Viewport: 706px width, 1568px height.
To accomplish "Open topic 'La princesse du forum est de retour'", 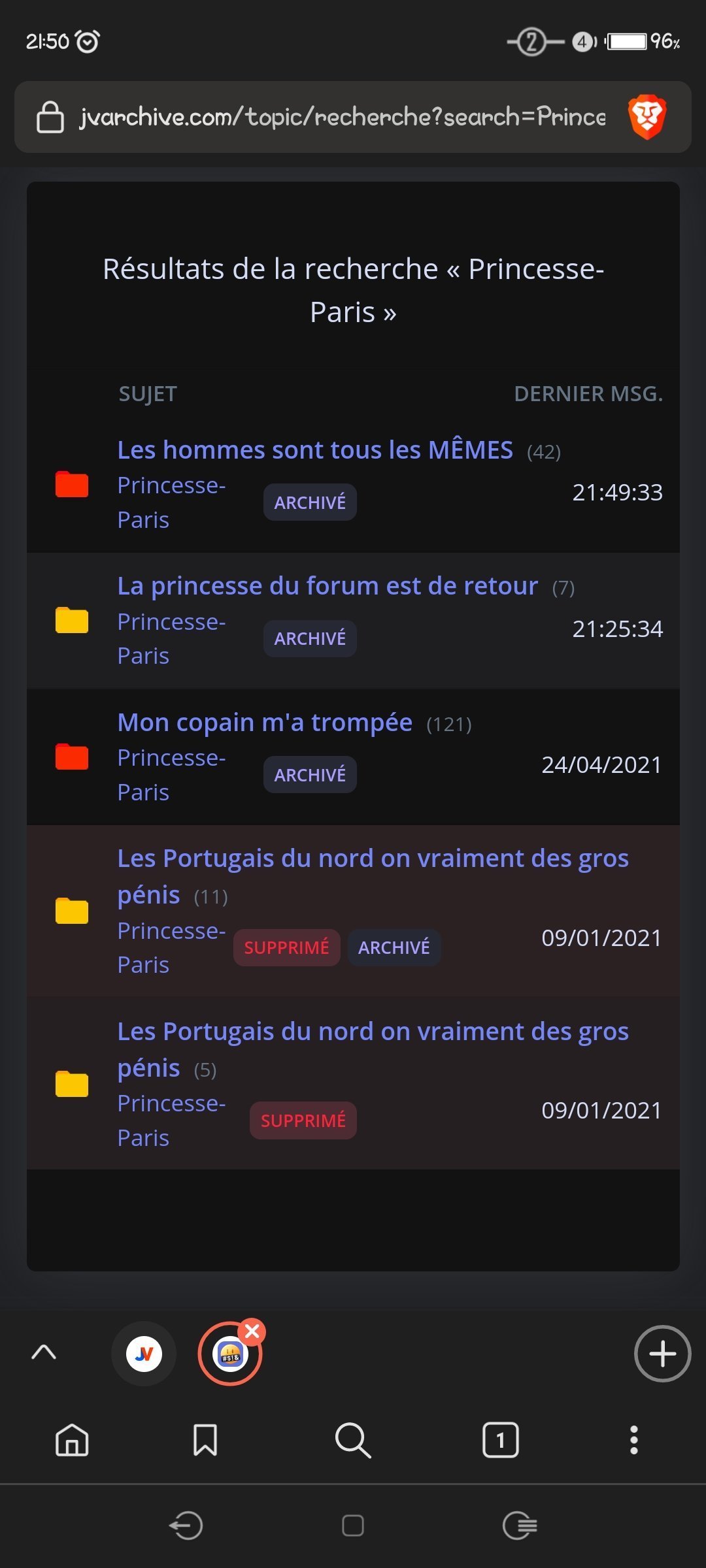I will point(327,586).
